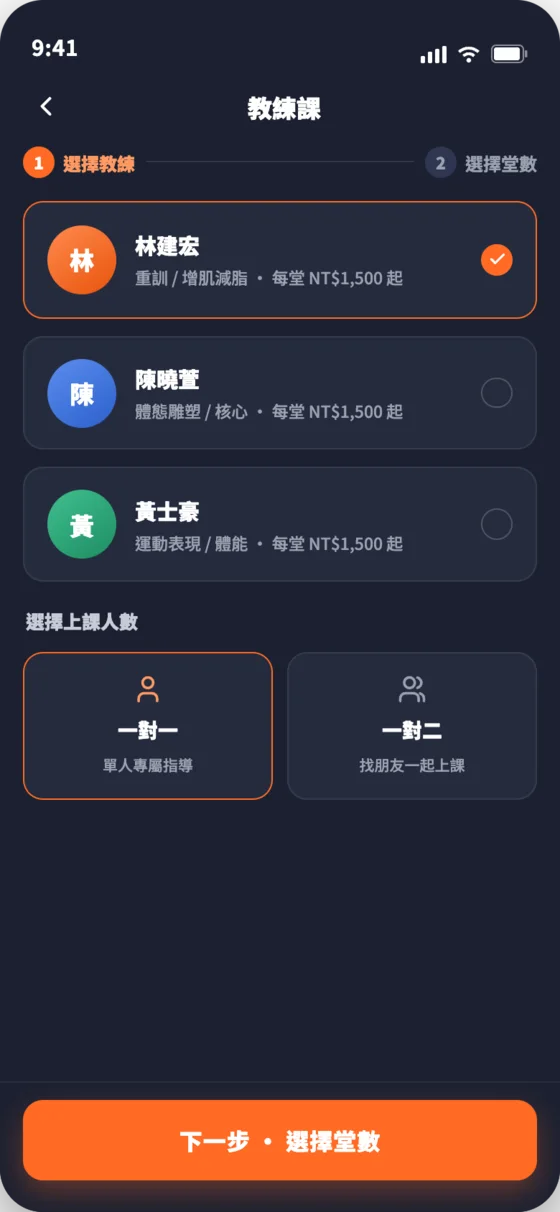Choose the 一對二 class option

(x=412, y=726)
